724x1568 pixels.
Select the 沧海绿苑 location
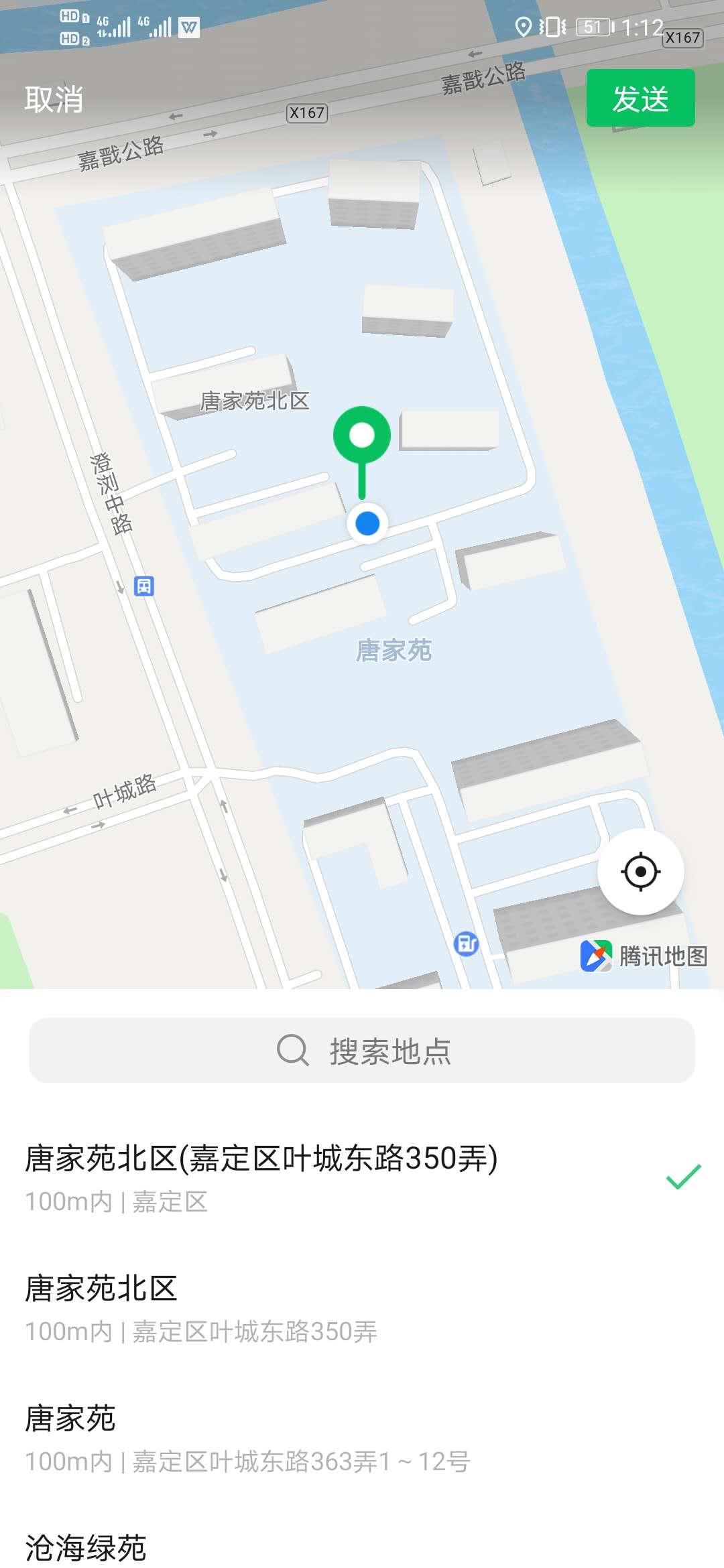(x=86, y=1547)
